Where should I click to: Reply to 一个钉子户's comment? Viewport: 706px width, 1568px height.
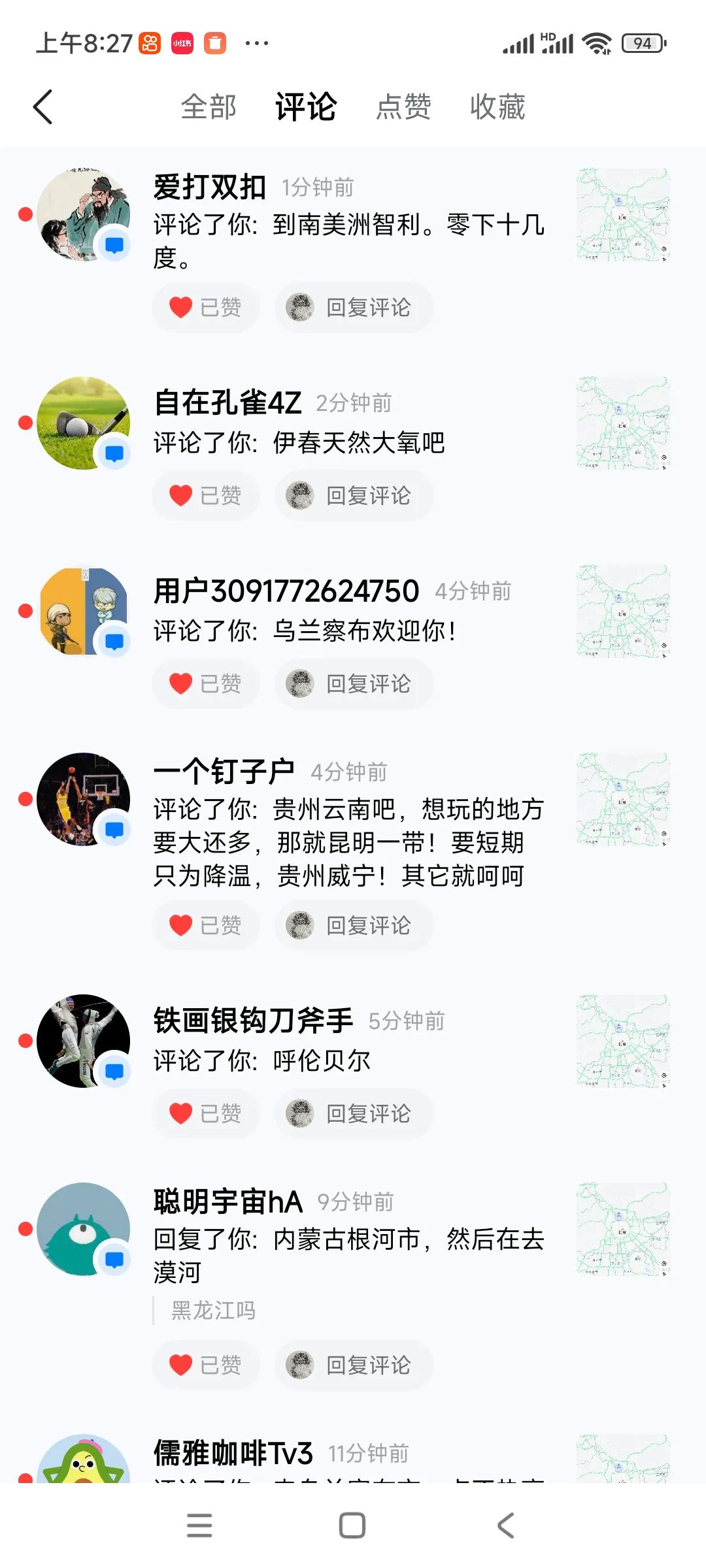354,925
